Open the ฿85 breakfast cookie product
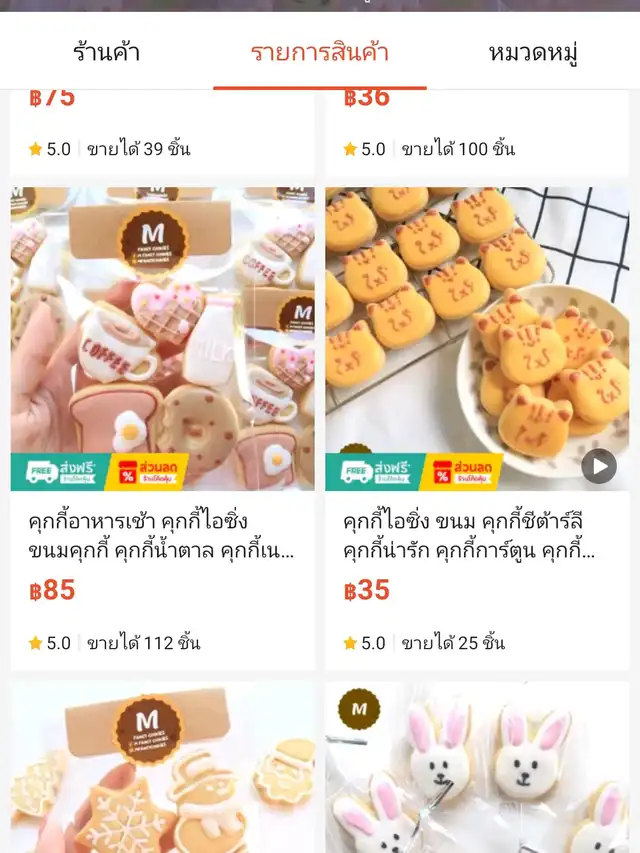The width and height of the screenshot is (640, 853). [x=162, y=340]
